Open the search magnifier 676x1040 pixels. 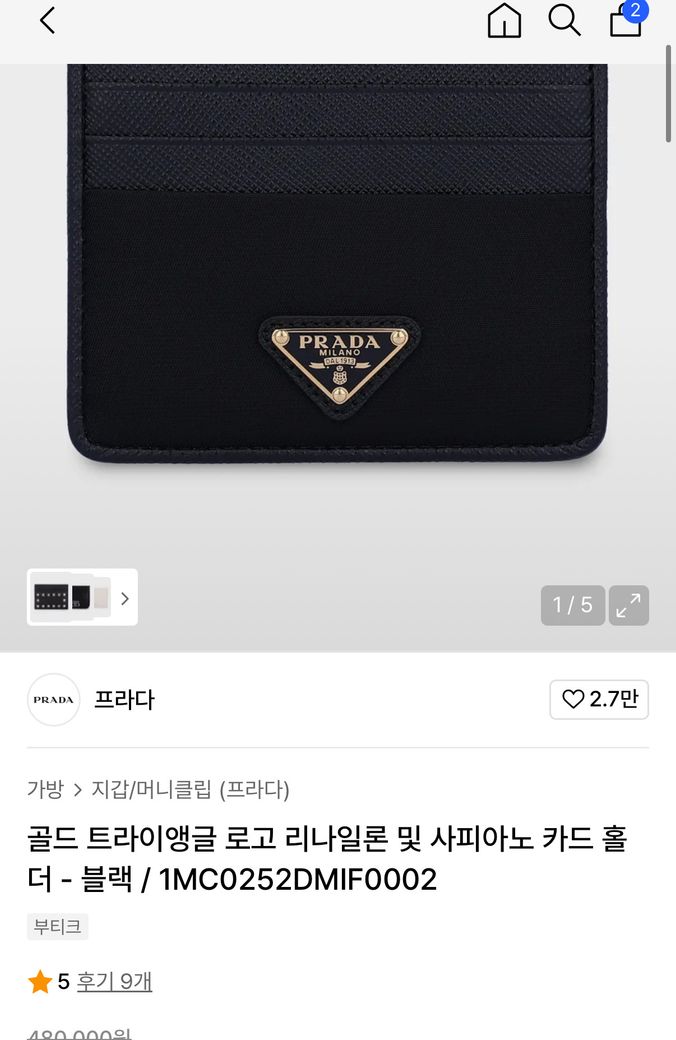click(x=564, y=21)
